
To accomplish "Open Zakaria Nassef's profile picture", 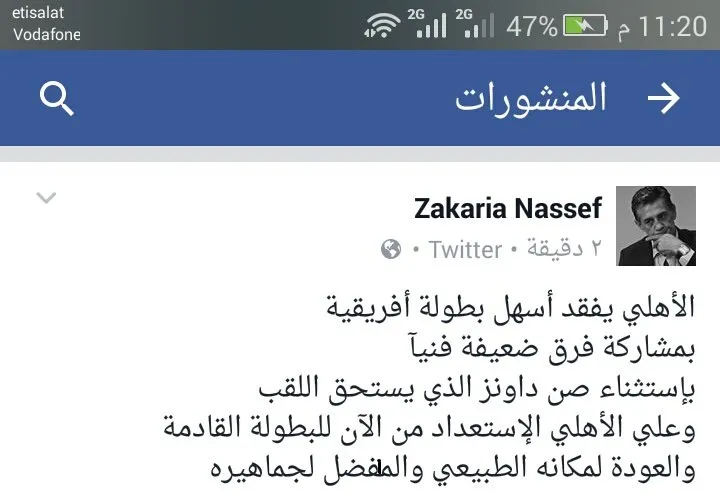I will coord(655,225).
